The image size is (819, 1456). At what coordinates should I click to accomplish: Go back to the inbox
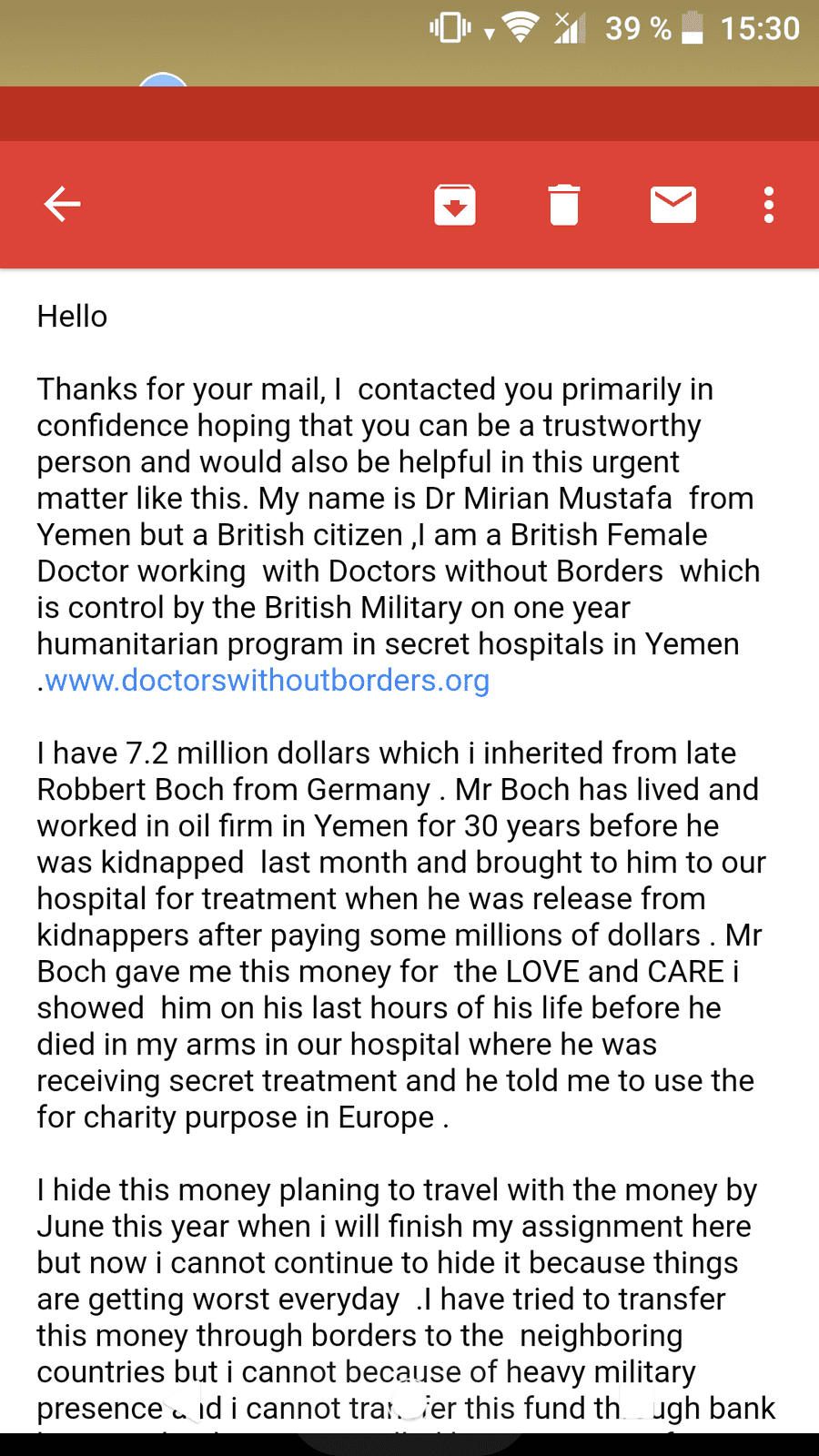click(62, 204)
